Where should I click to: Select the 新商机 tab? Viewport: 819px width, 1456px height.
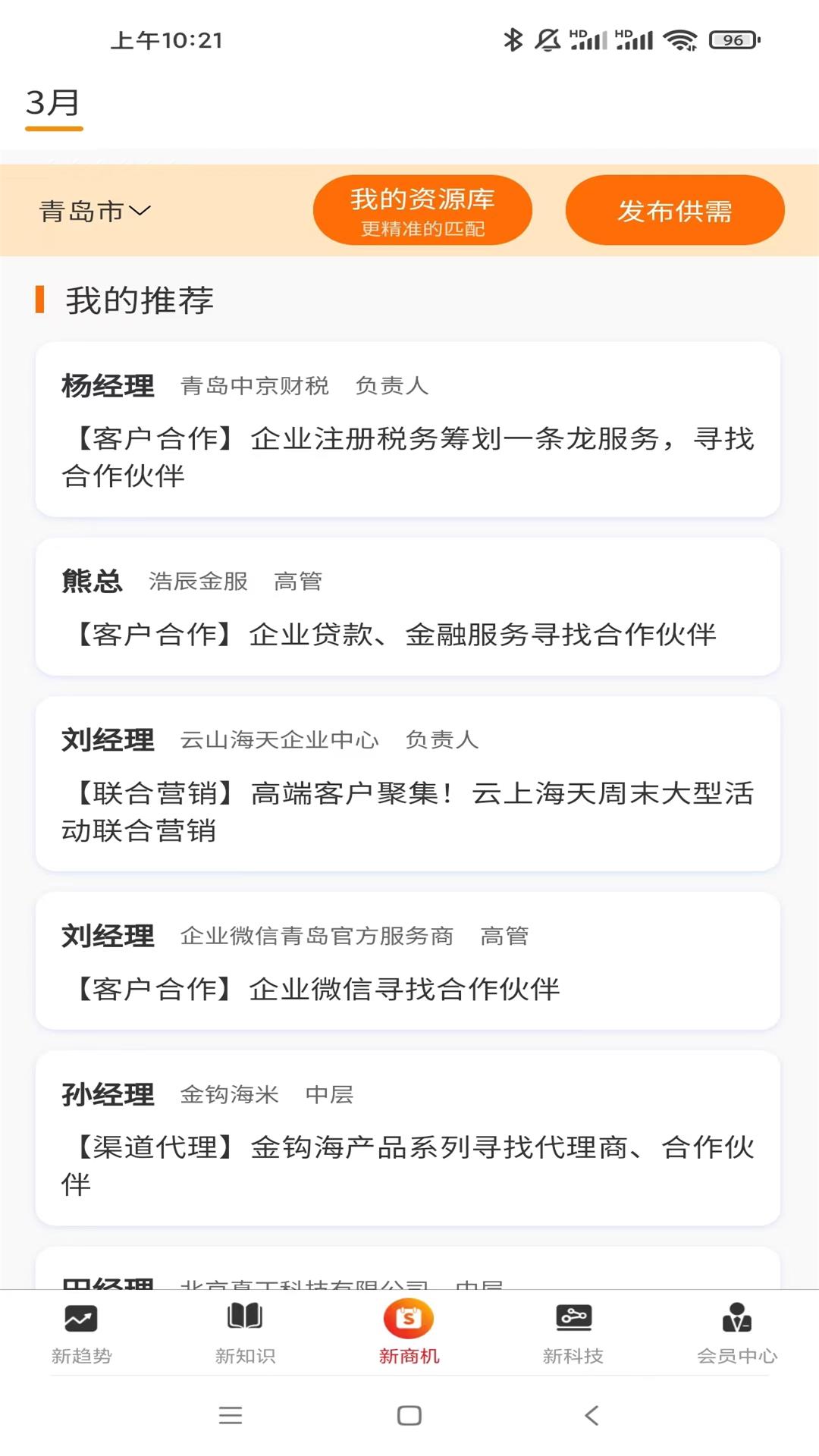409,1333
